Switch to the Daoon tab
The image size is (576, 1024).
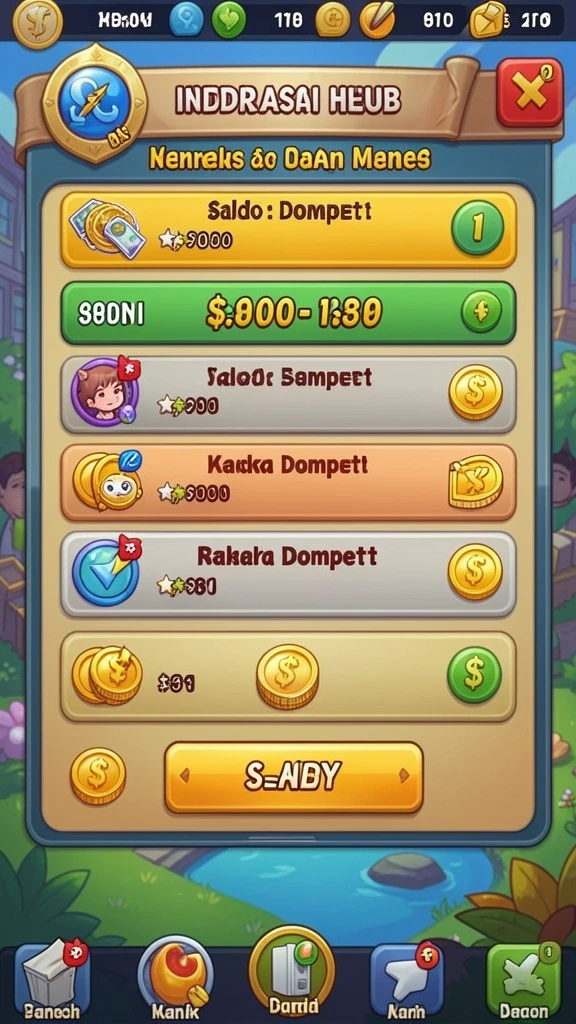tap(524, 980)
